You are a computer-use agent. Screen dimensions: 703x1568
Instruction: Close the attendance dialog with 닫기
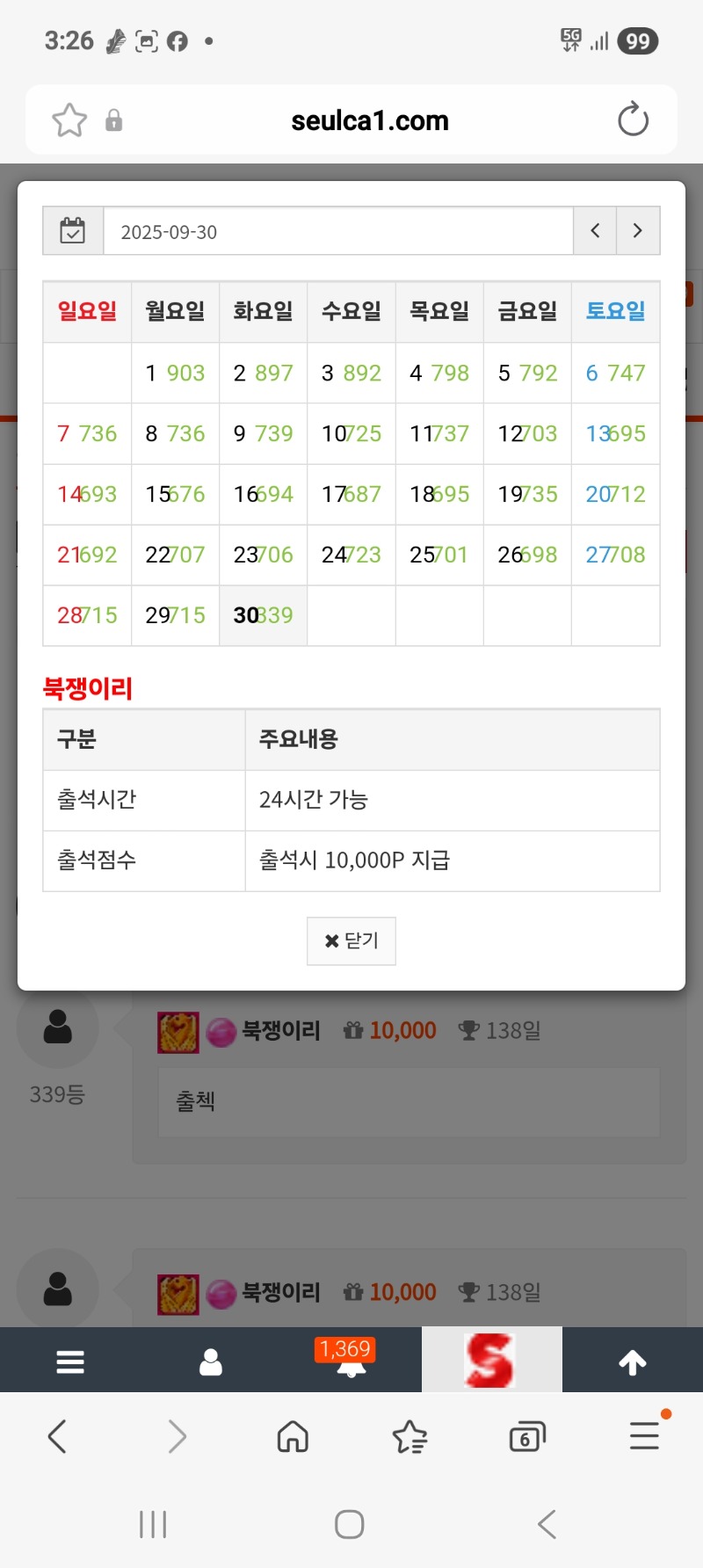point(351,940)
